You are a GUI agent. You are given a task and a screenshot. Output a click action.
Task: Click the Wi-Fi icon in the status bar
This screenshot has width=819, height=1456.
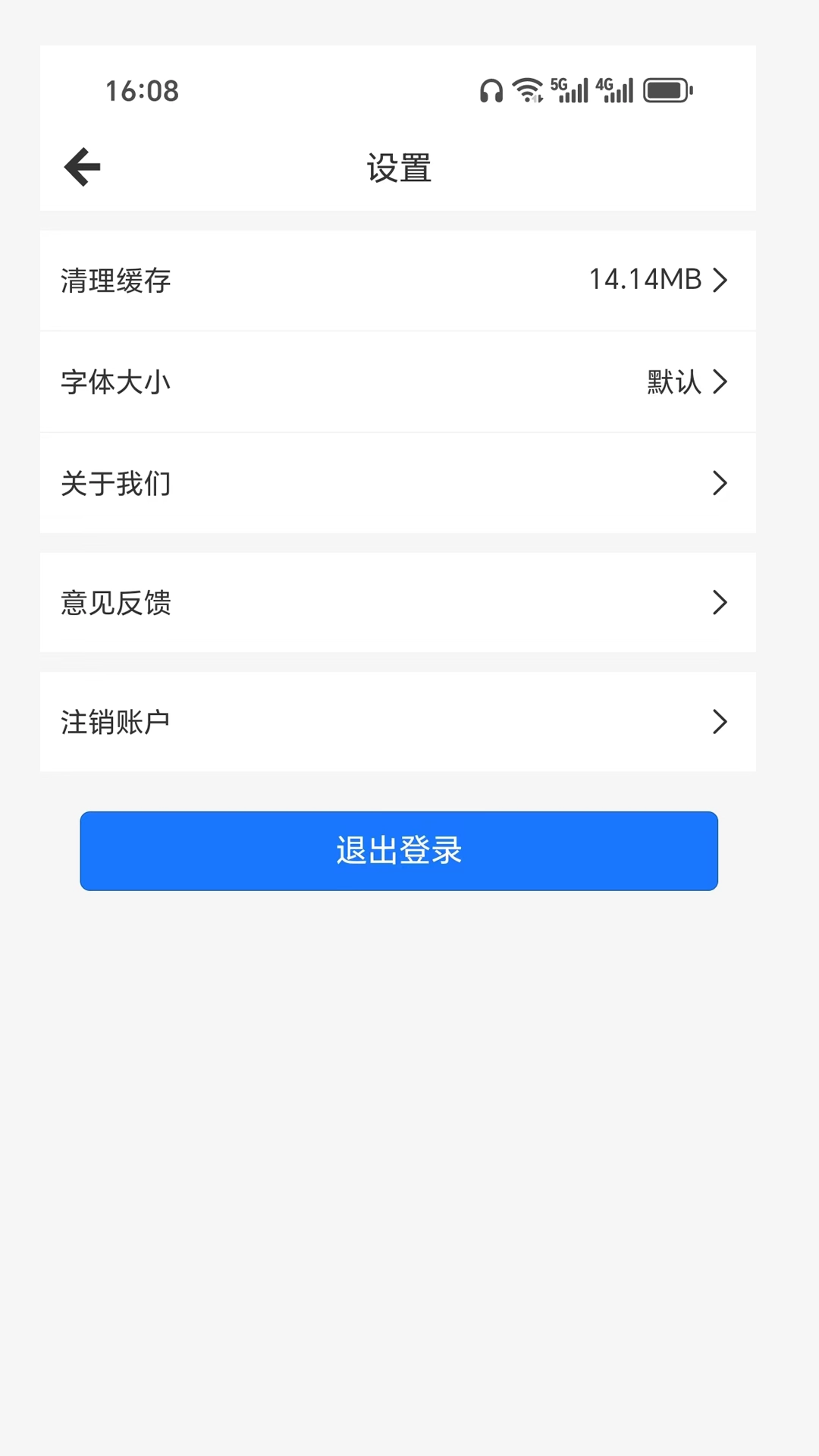(528, 89)
